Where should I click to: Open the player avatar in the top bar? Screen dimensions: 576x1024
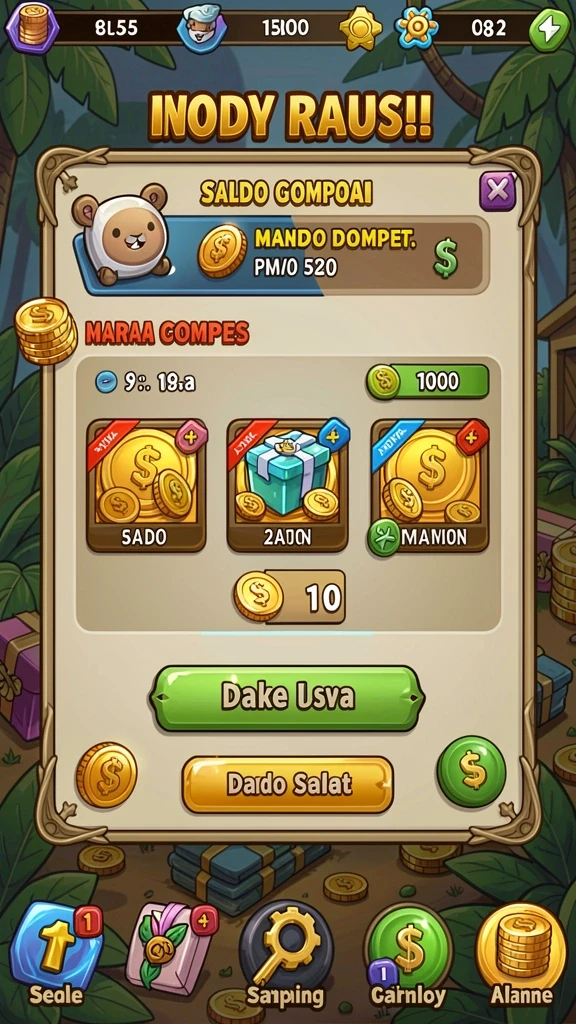pos(200,27)
